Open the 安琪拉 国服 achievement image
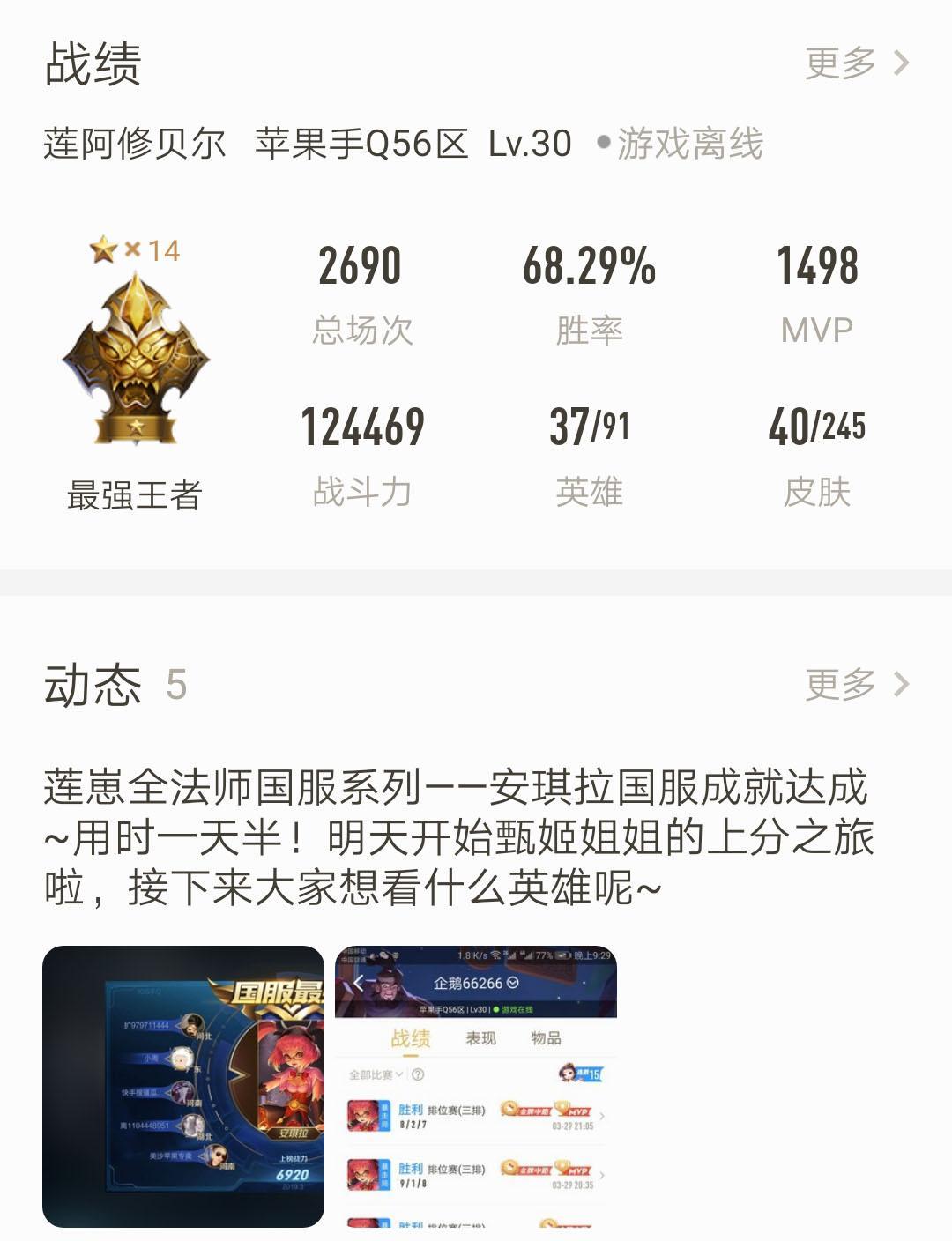This screenshot has width=952, height=1241. pyautogui.click(x=183, y=1086)
